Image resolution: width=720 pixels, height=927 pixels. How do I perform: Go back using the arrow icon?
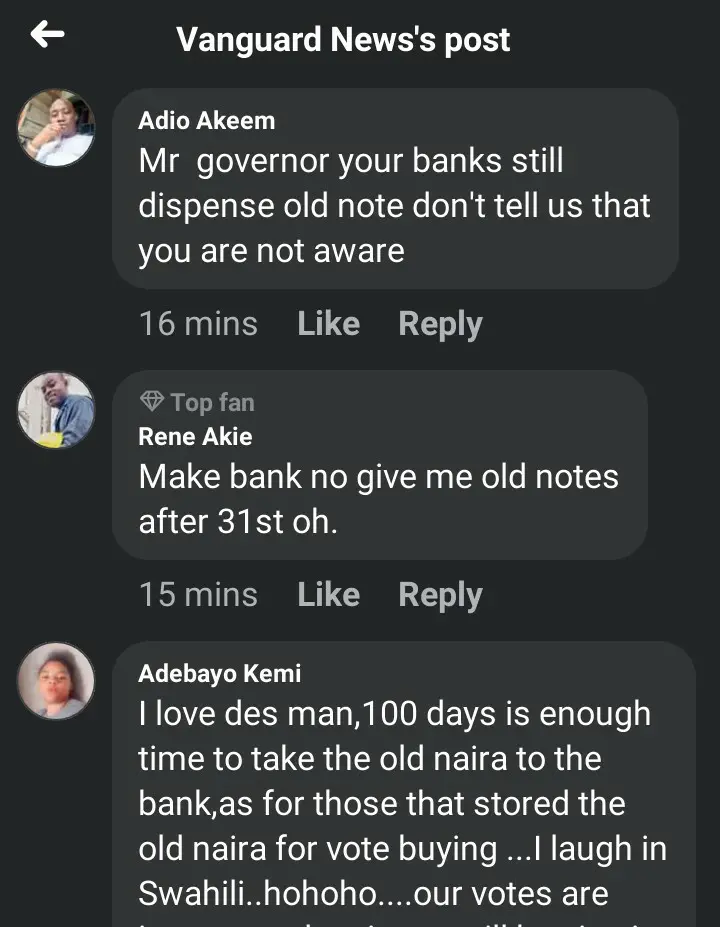click(47, 36)
